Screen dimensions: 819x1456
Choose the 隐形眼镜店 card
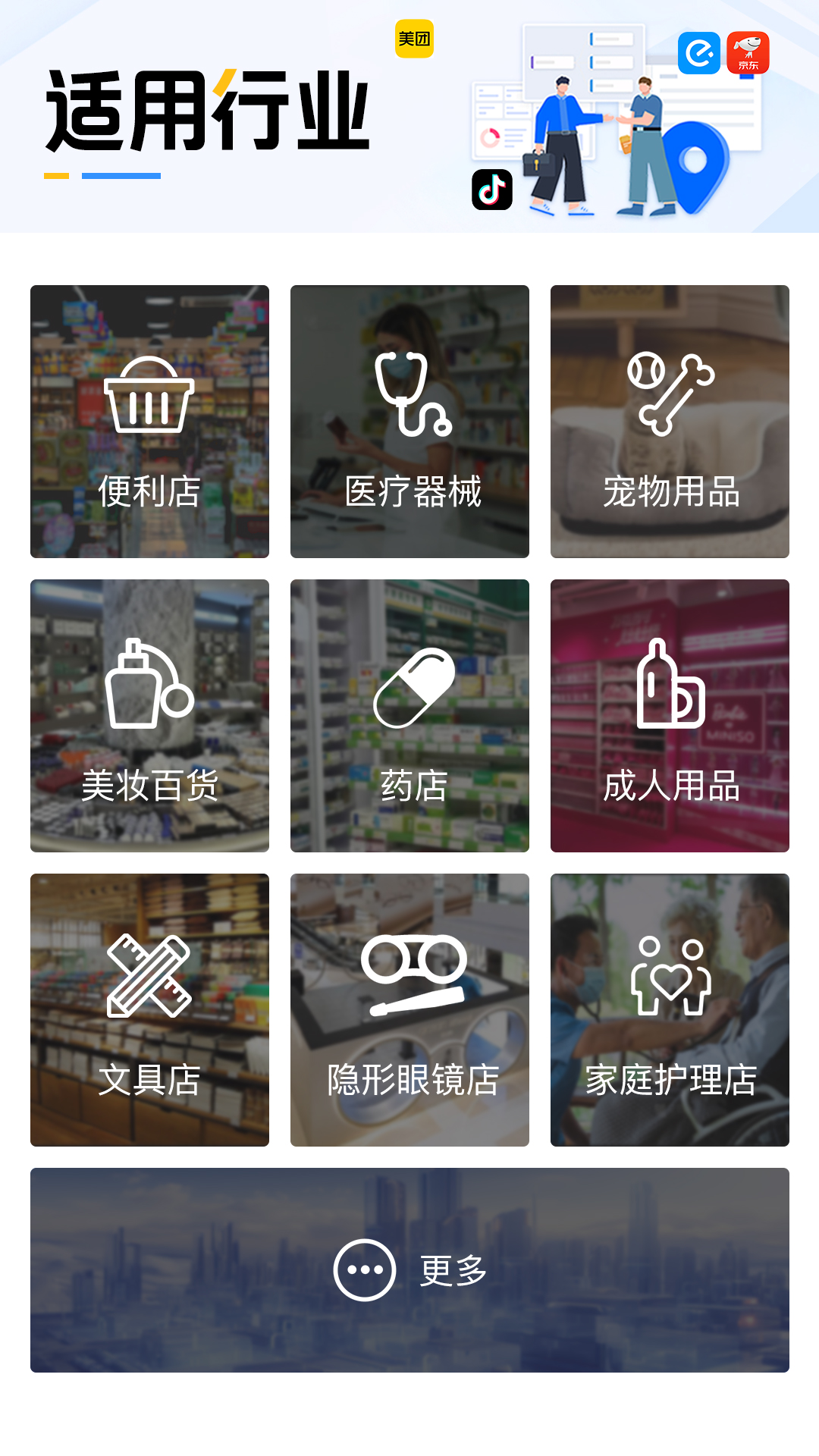pos(409,1010)
